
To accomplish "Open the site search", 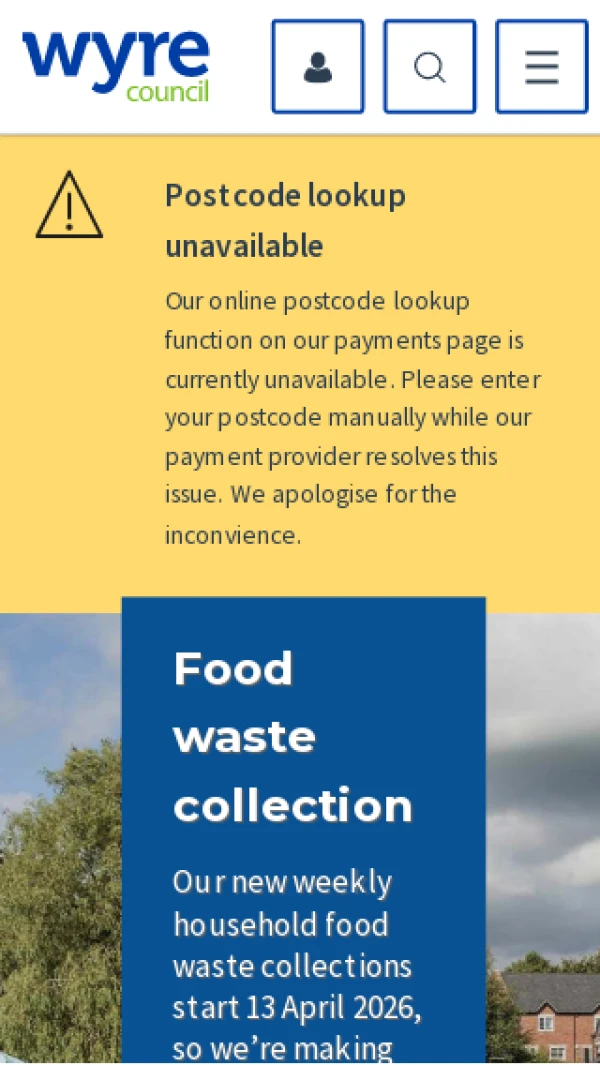I will [x=430, y=67].
